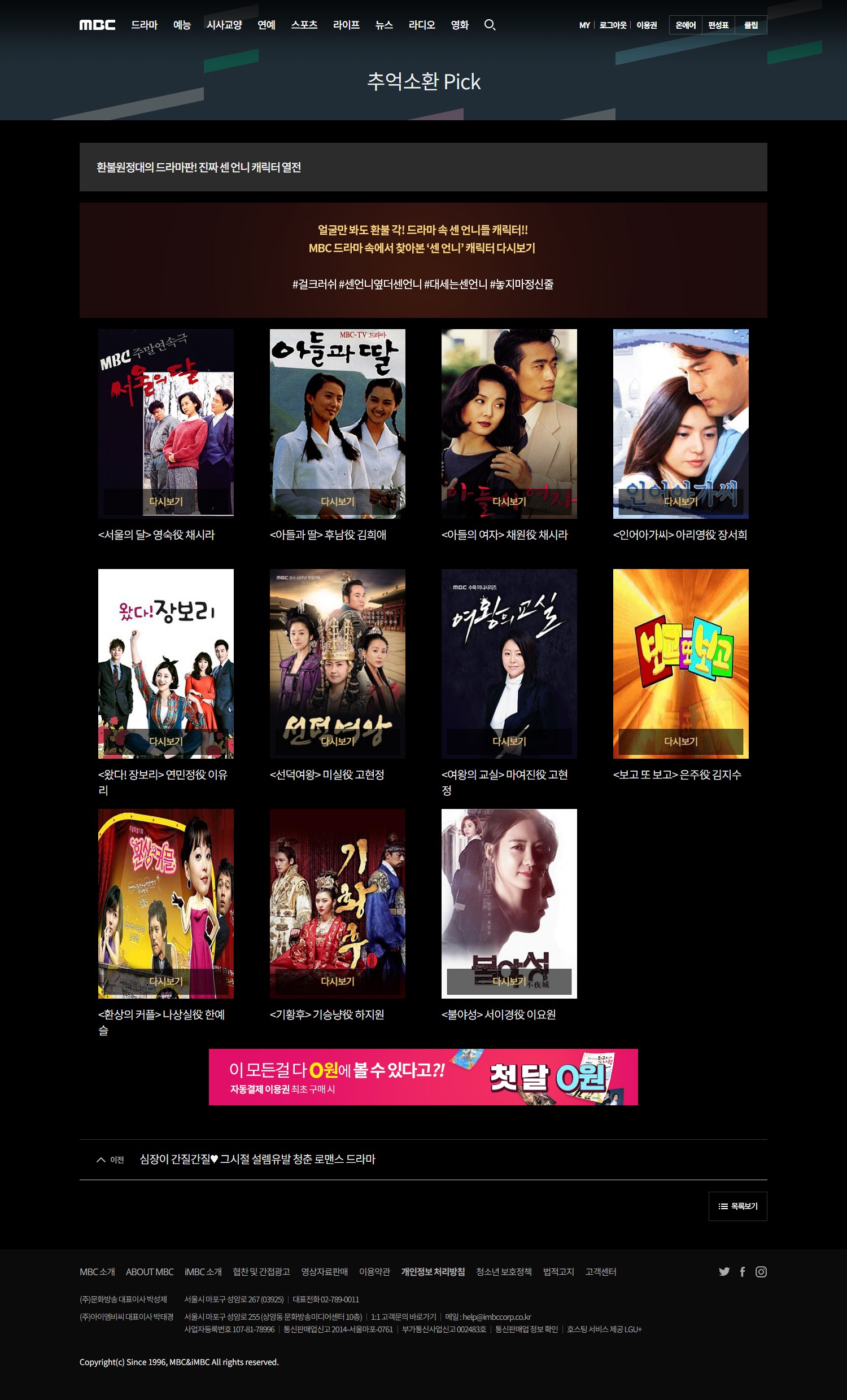Viewport: 847px width, 1400px height.
Task: Open the 개인정보 처리방침 link
Action: [x=433, y=1272]
